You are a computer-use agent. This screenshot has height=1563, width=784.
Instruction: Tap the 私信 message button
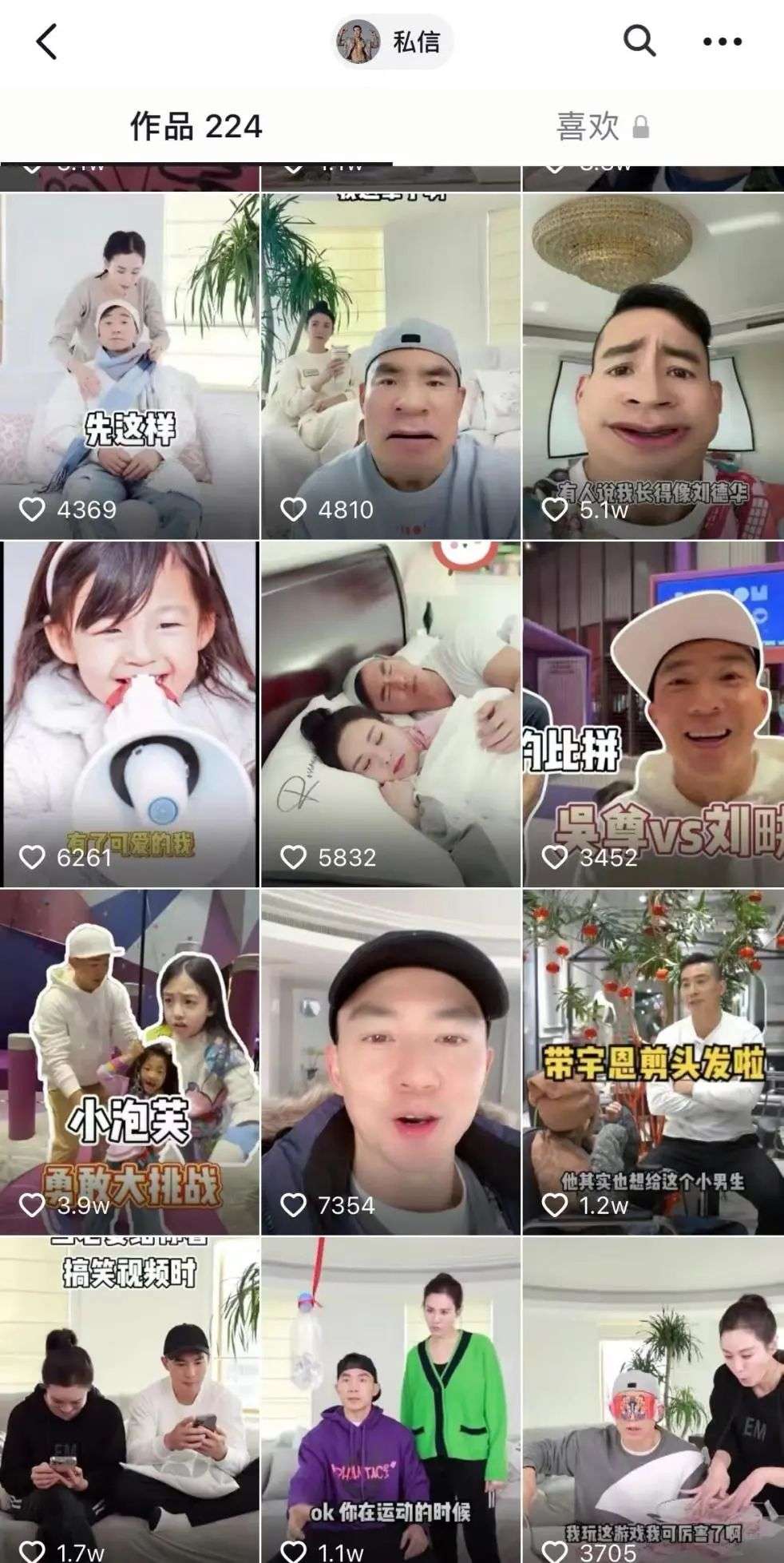393,42
